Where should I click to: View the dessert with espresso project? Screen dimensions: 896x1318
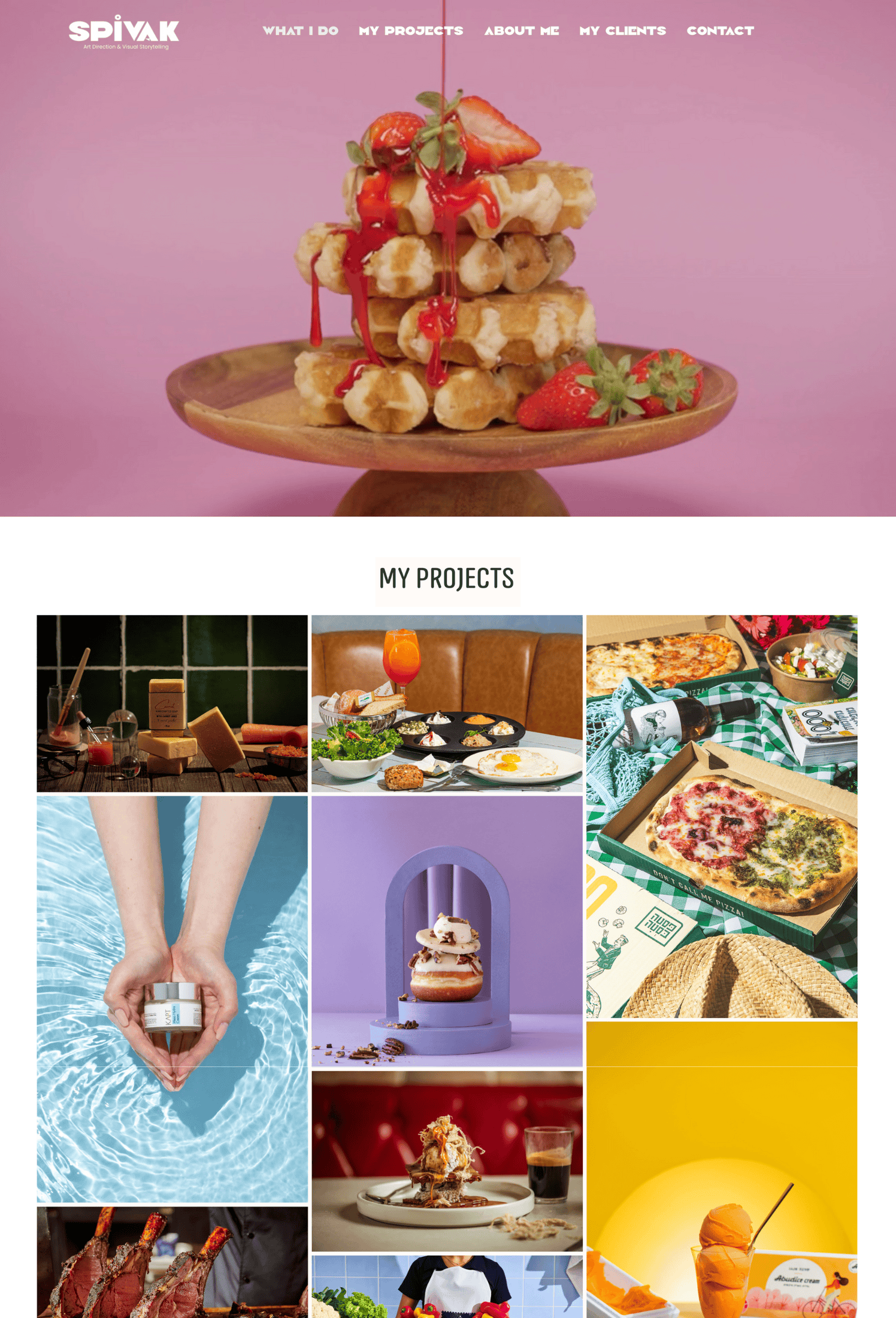pos(447,1160)
